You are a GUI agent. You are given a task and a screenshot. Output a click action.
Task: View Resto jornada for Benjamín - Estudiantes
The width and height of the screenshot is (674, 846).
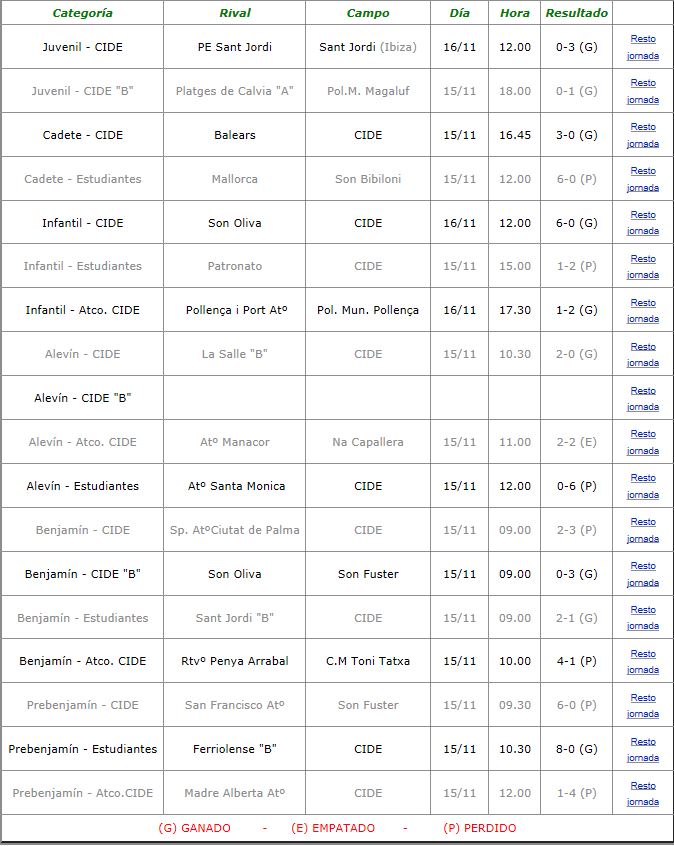click(643, 611)
